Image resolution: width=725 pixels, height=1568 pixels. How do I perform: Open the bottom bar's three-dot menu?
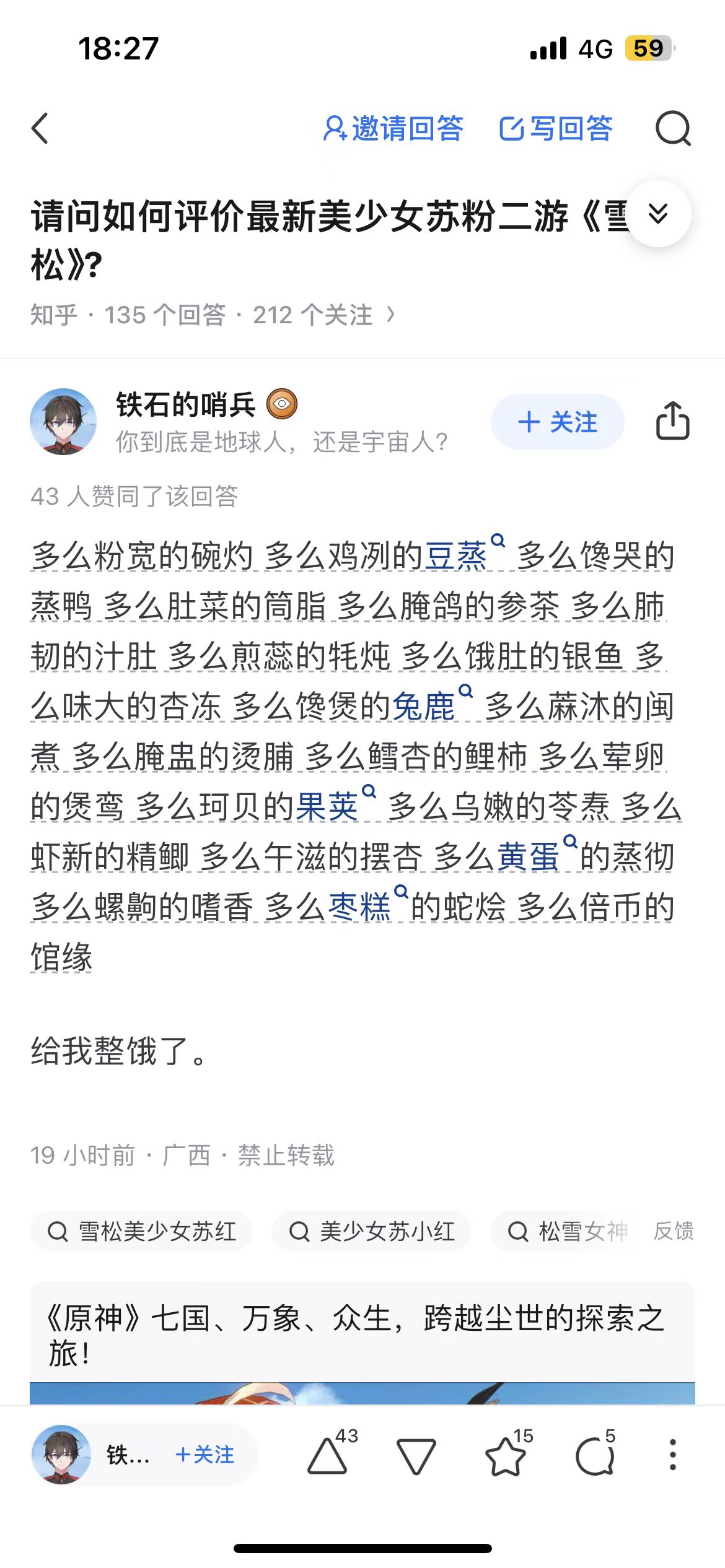pyautogui.click(x=673, y=1455)
